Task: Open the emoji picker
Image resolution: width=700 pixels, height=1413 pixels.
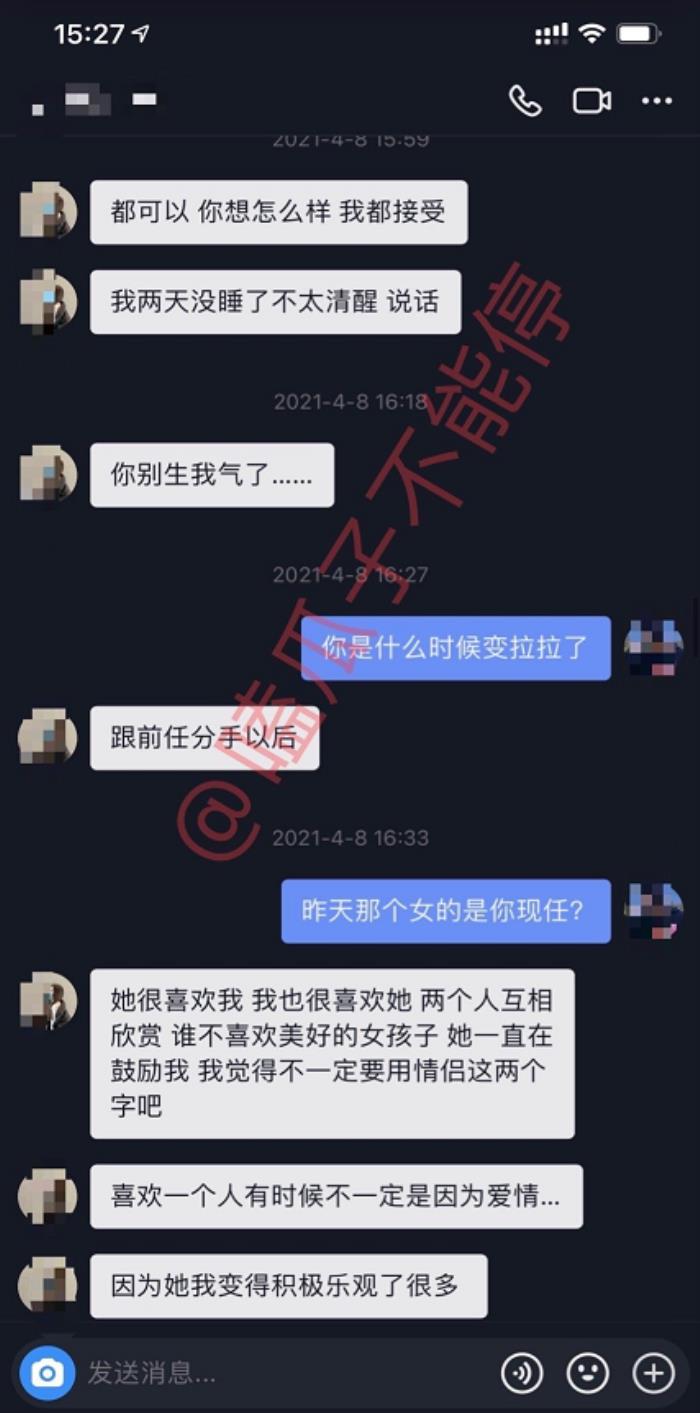Action: pos(588,1373)
